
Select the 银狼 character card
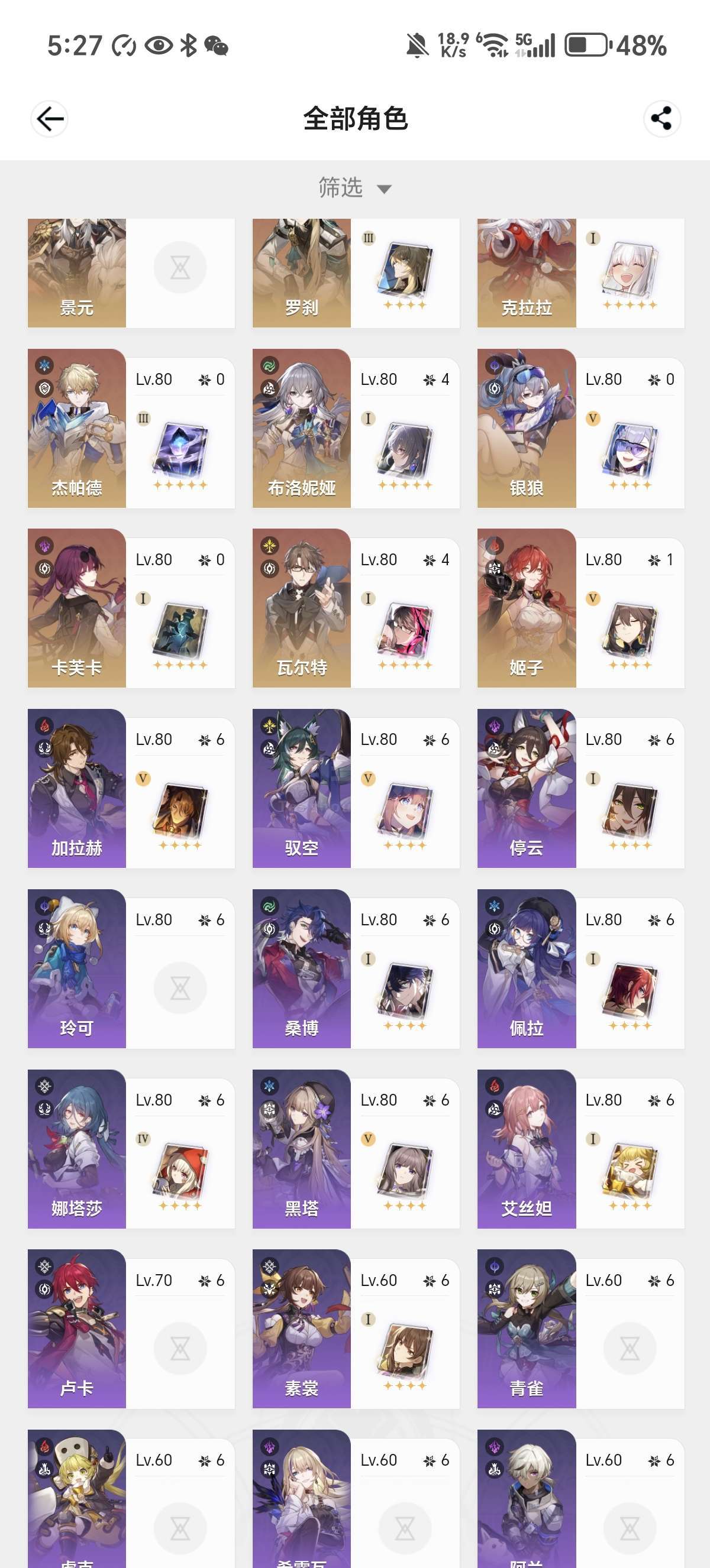(x=580, y=429)
